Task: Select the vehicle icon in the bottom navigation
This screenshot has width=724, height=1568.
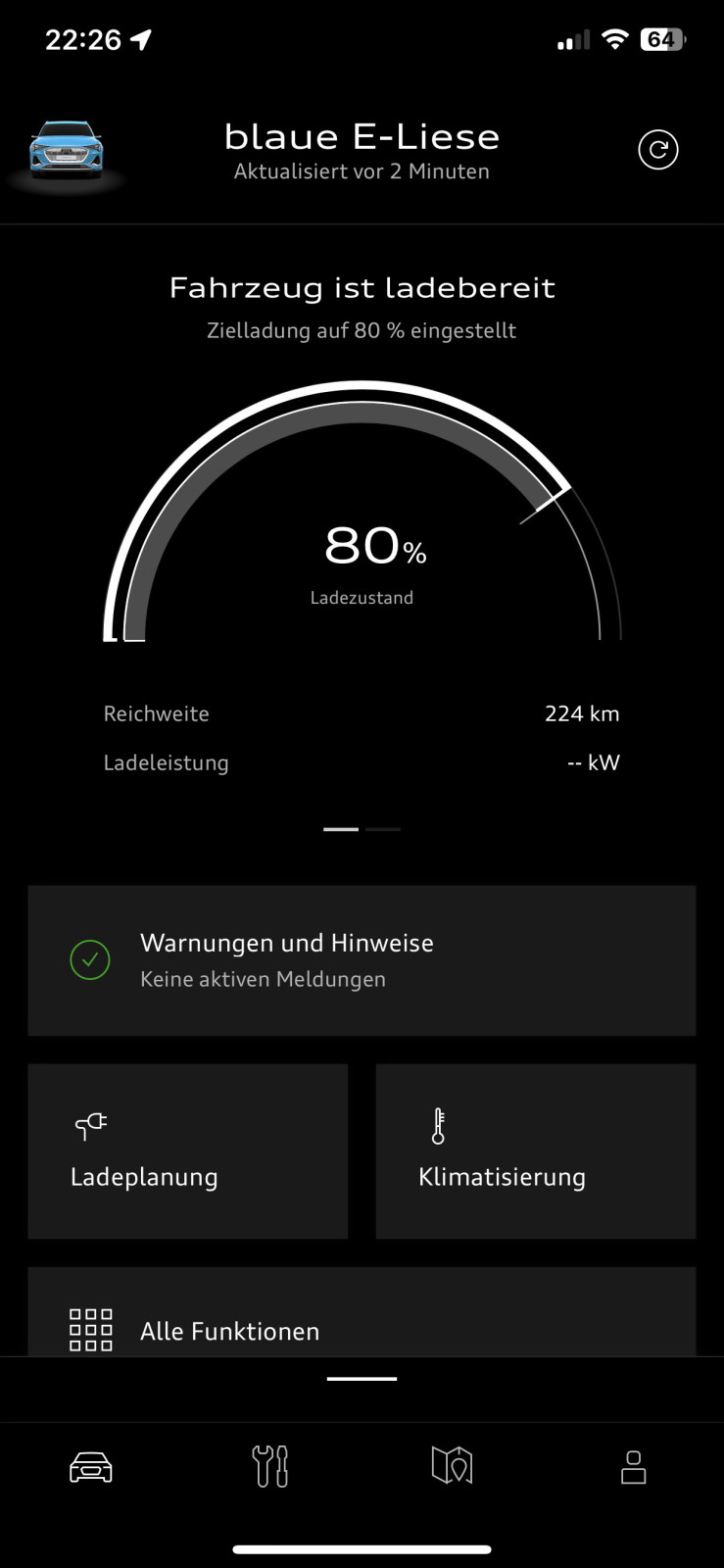Action: tap(91, 1465)
